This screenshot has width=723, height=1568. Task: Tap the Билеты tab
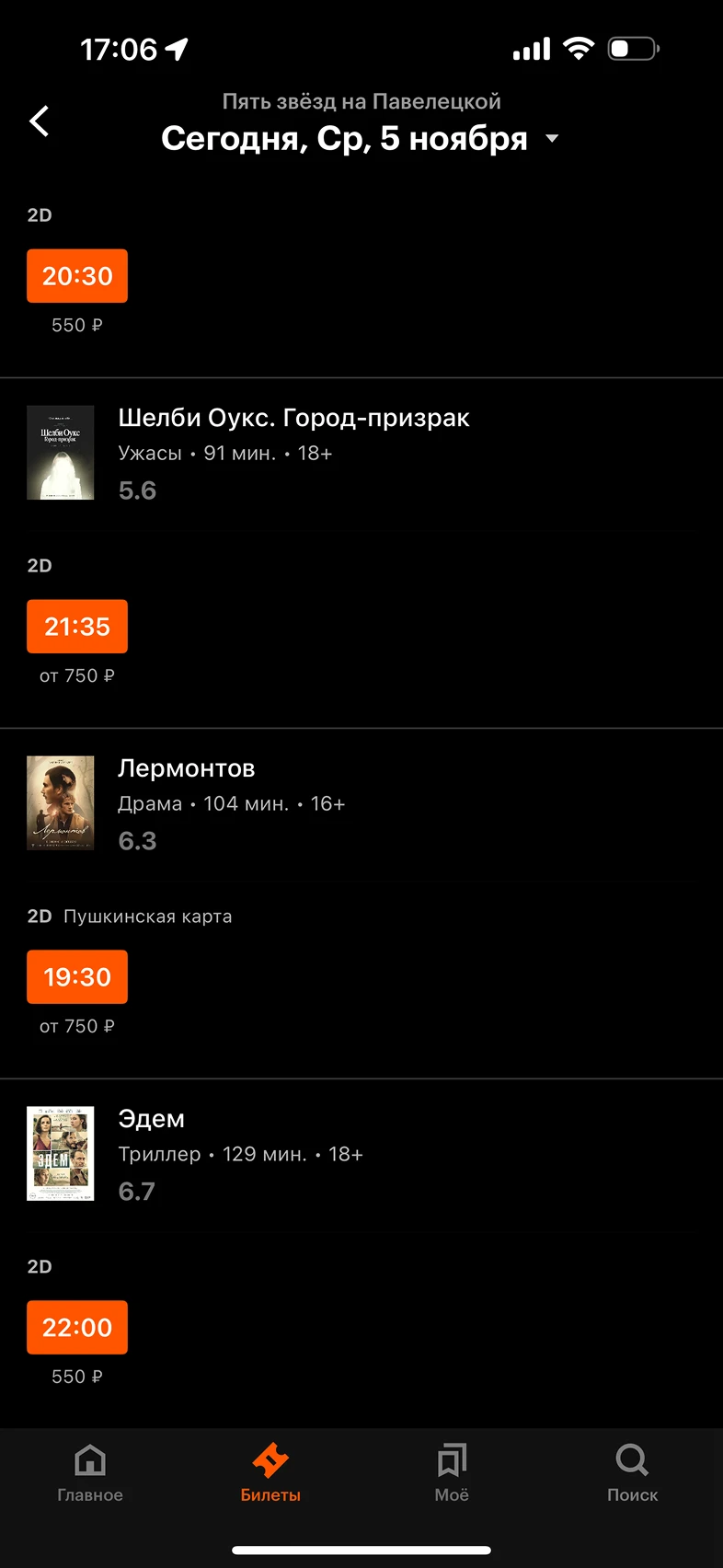click(270, 1473)
